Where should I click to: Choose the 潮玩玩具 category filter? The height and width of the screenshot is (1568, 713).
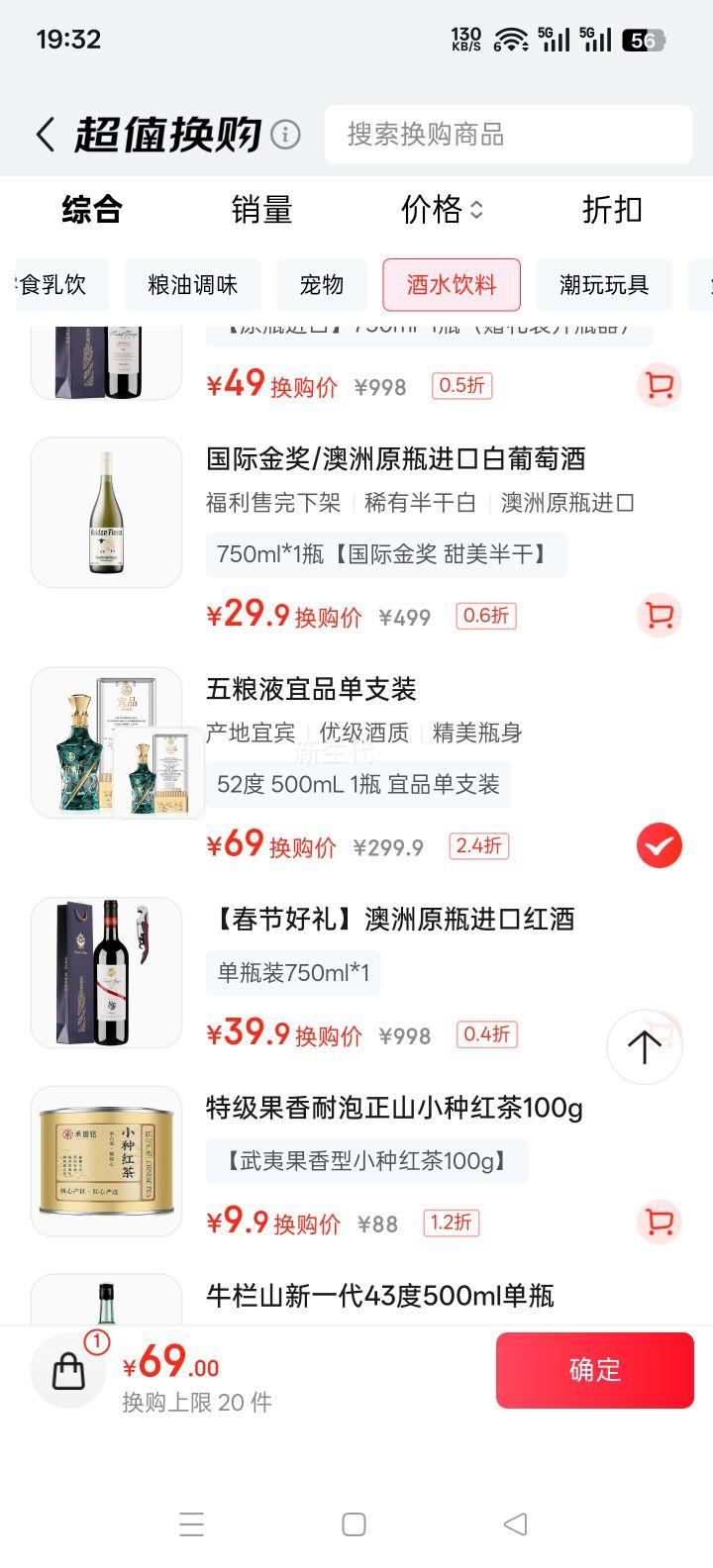point(604,284)
